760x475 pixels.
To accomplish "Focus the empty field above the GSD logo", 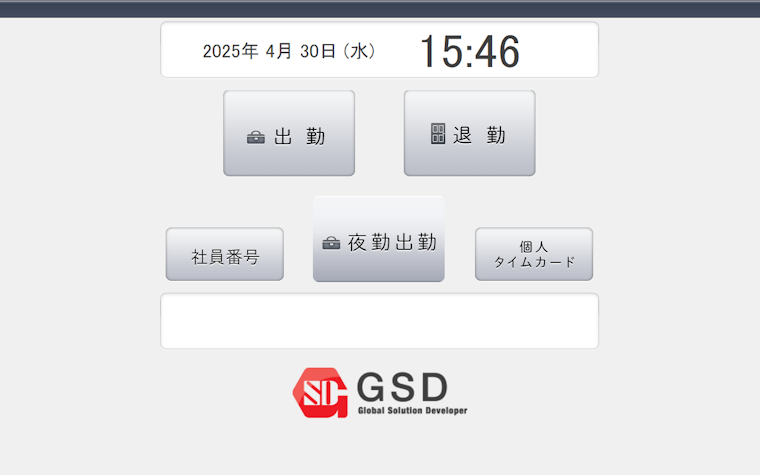I will [x=379, y=321].
